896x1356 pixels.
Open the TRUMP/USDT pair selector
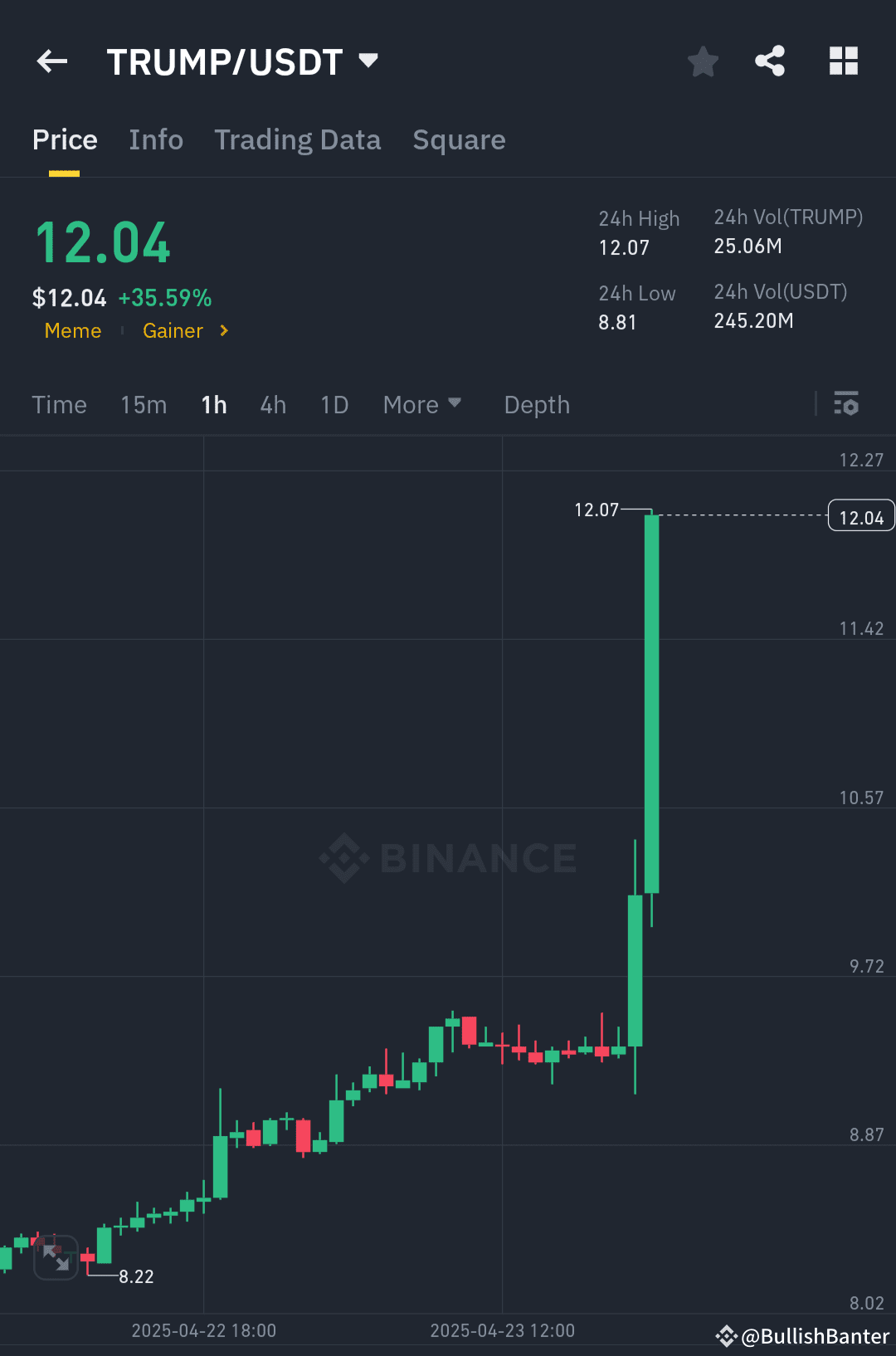pyautogui.click(x=241, y=61)
